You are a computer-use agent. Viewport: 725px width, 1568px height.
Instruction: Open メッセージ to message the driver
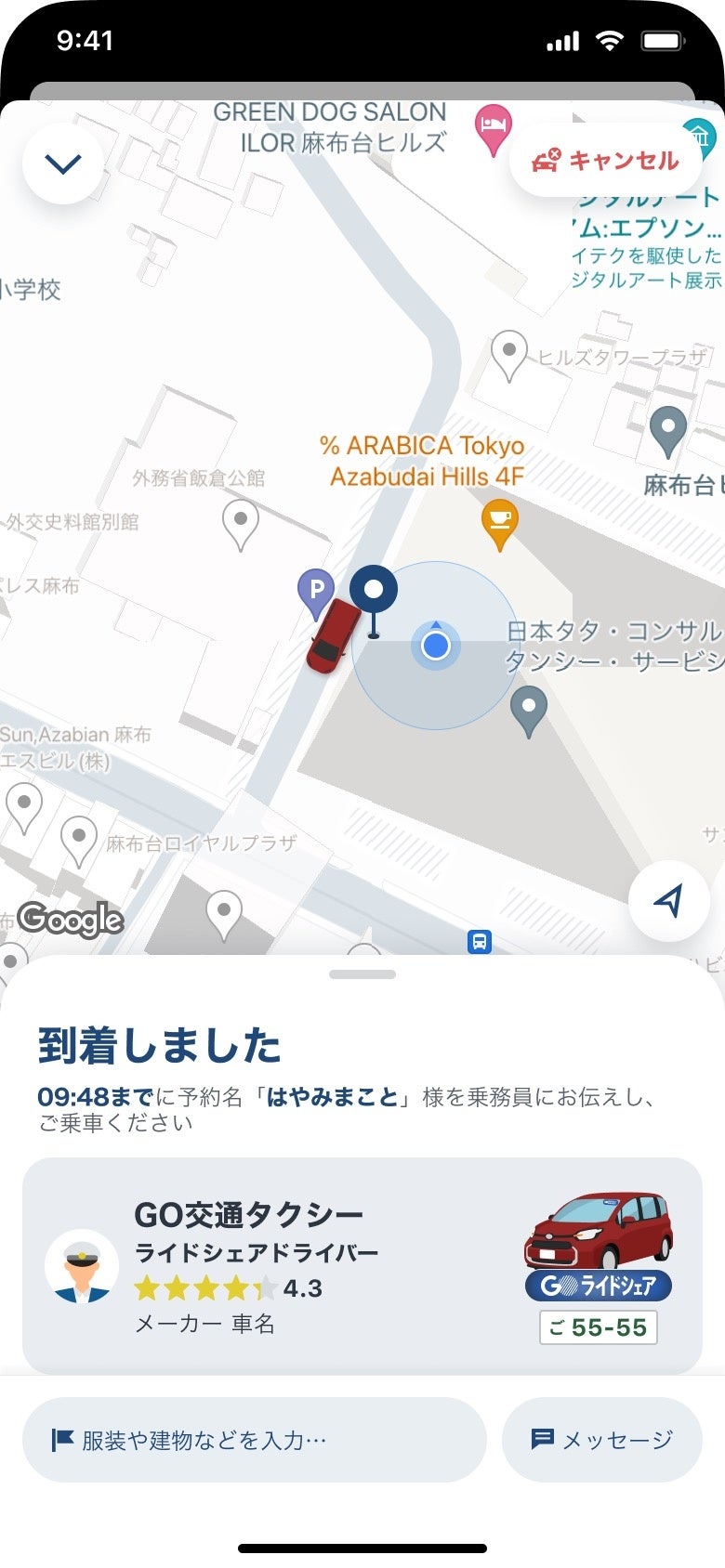point(601,1439)
